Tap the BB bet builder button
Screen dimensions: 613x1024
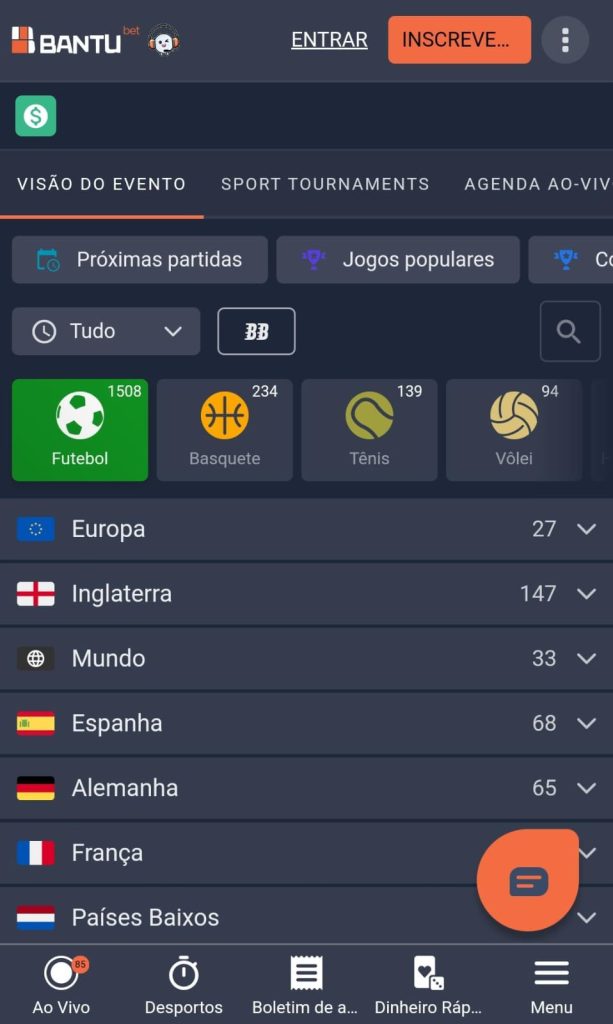pyautogui.click(x=256, y=331)
